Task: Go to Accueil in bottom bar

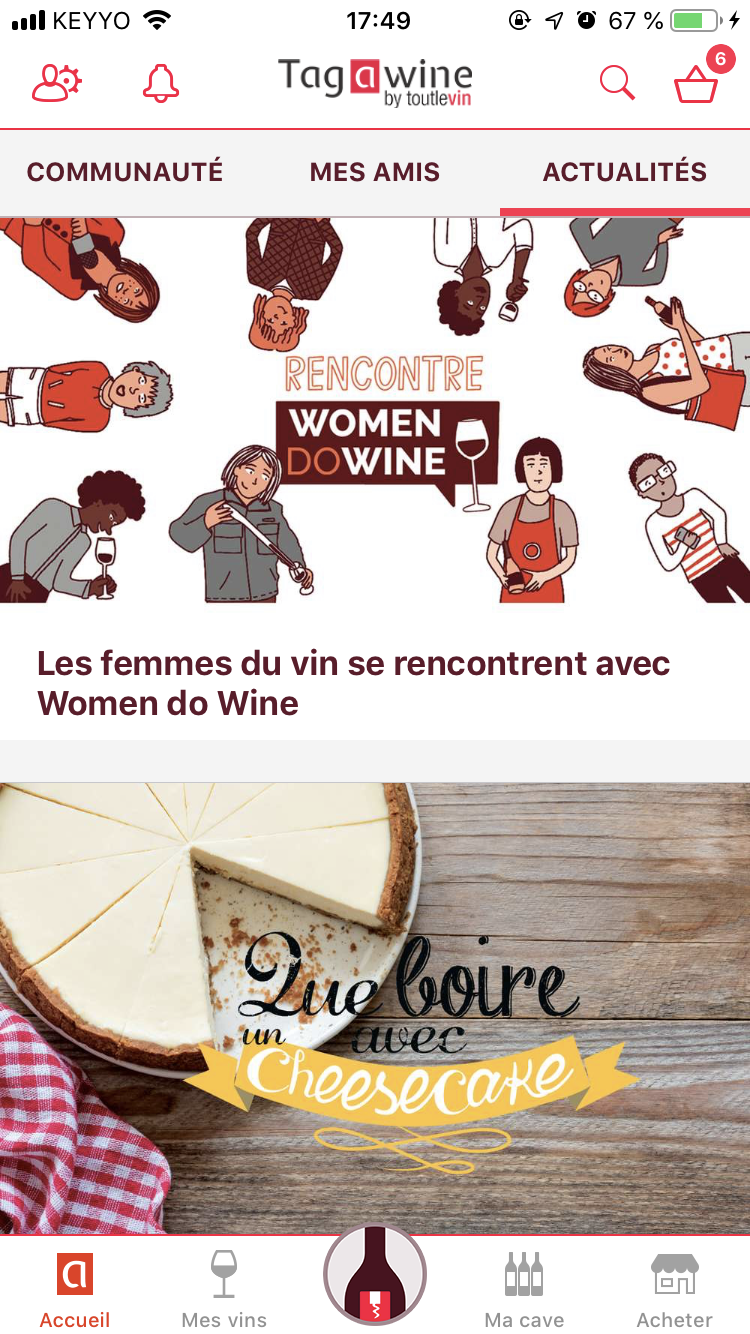Action: coord(75,1290)
